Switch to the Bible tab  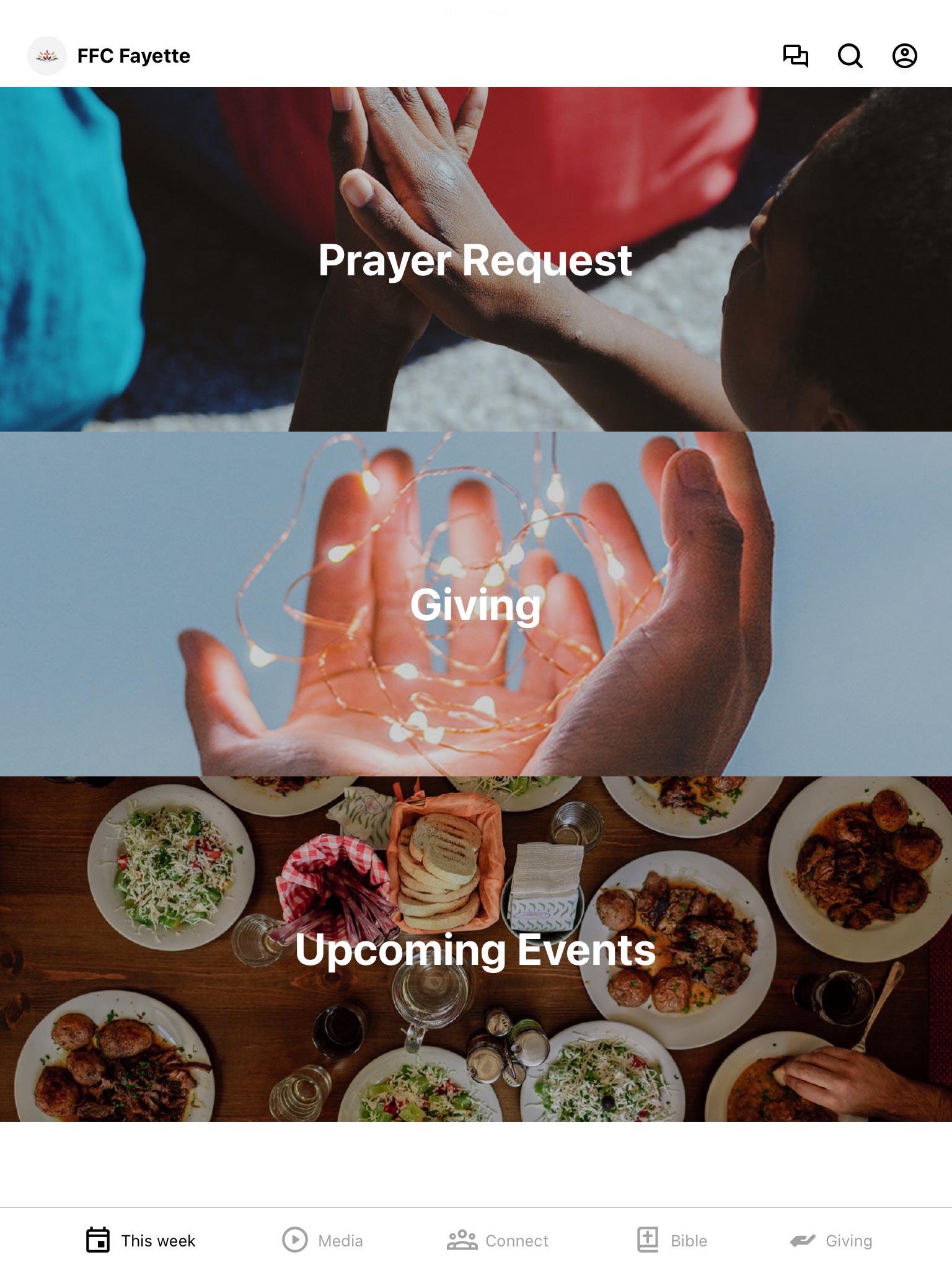[x=672, y=1240]
